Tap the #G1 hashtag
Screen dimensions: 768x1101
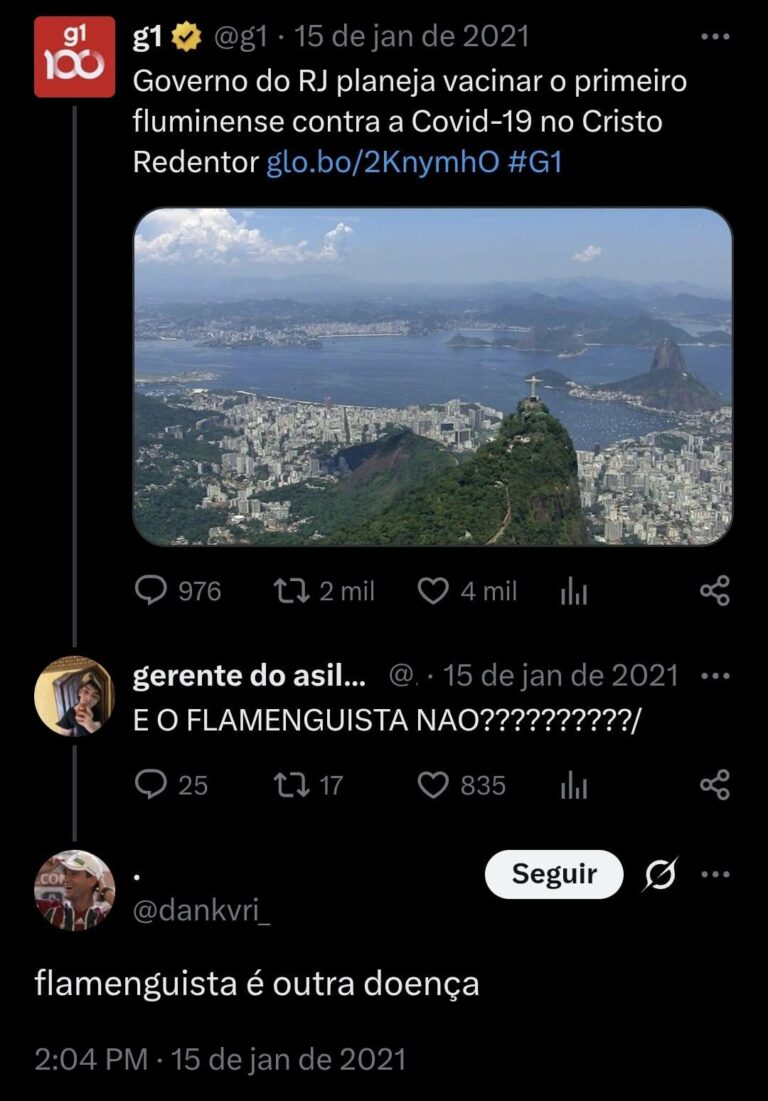[x=535, y=163]
